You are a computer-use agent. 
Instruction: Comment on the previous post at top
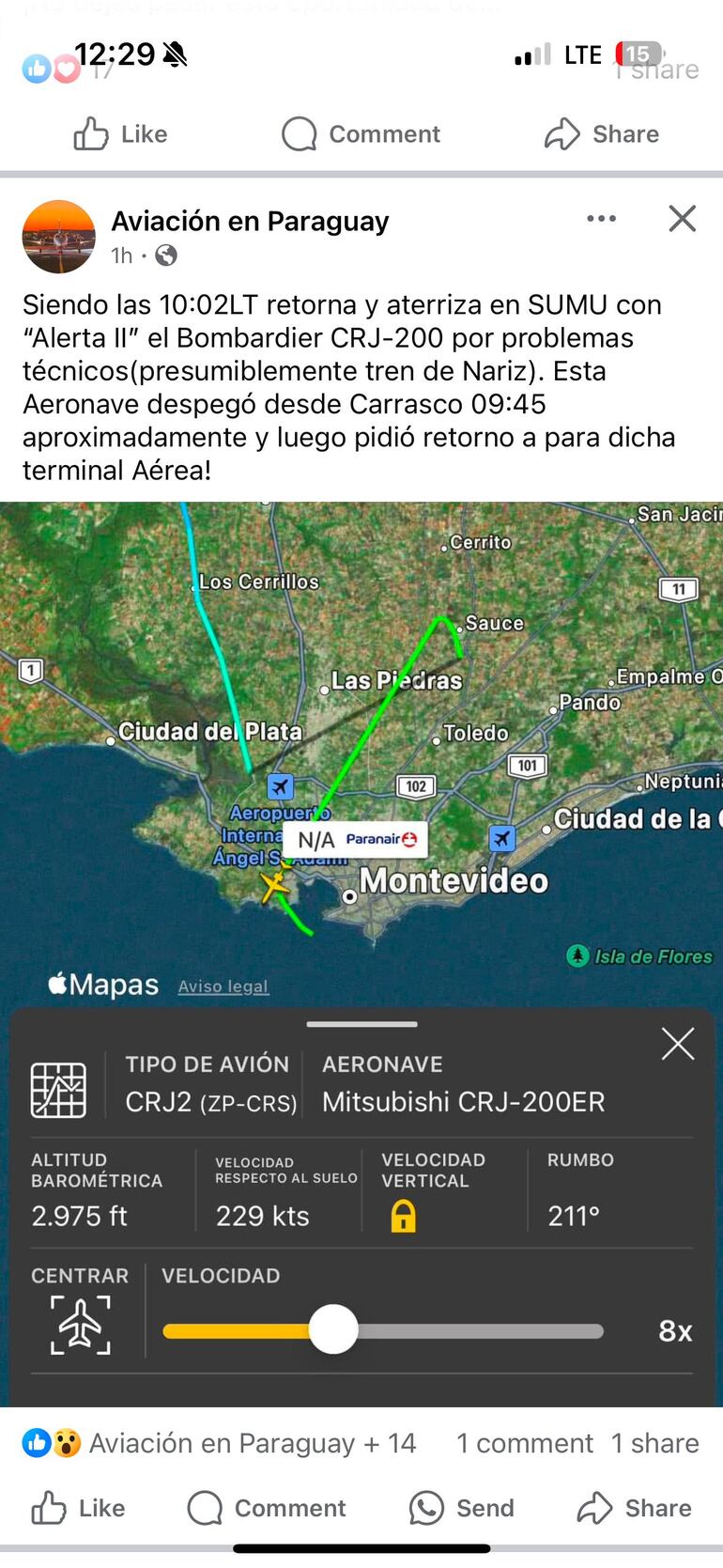point(361,134)
